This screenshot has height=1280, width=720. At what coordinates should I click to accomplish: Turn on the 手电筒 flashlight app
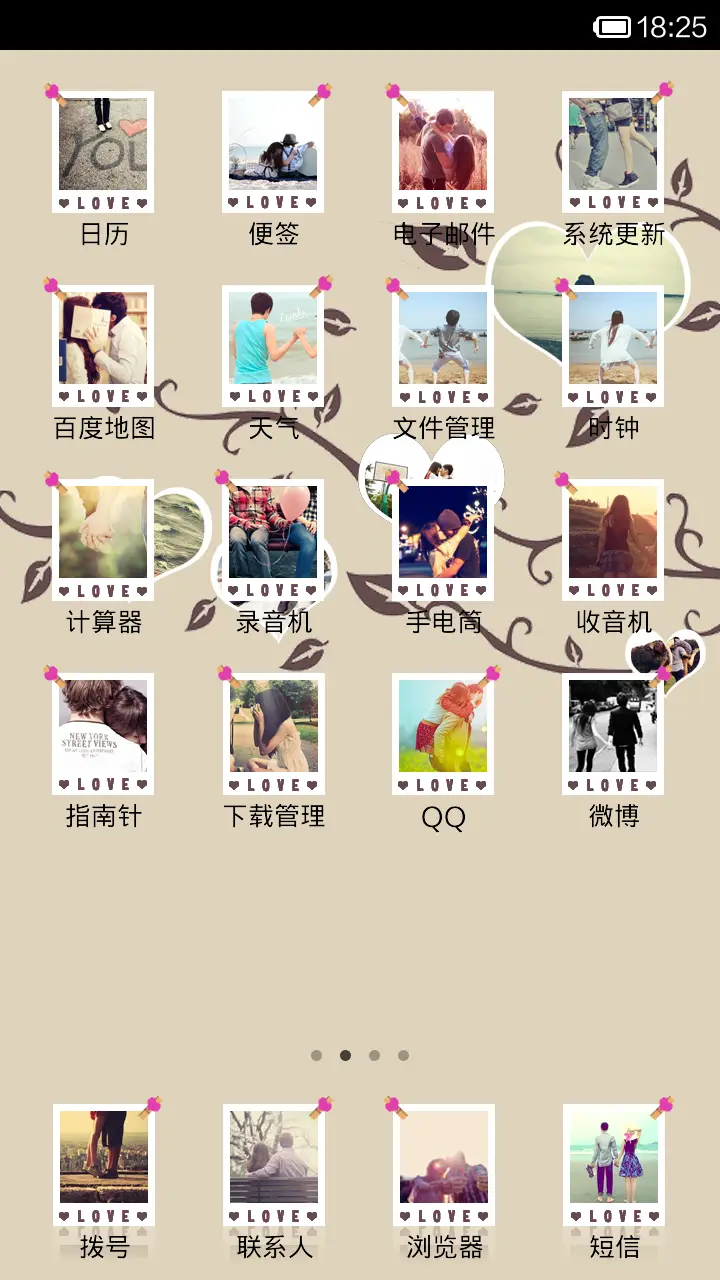[x=443, y=540]
